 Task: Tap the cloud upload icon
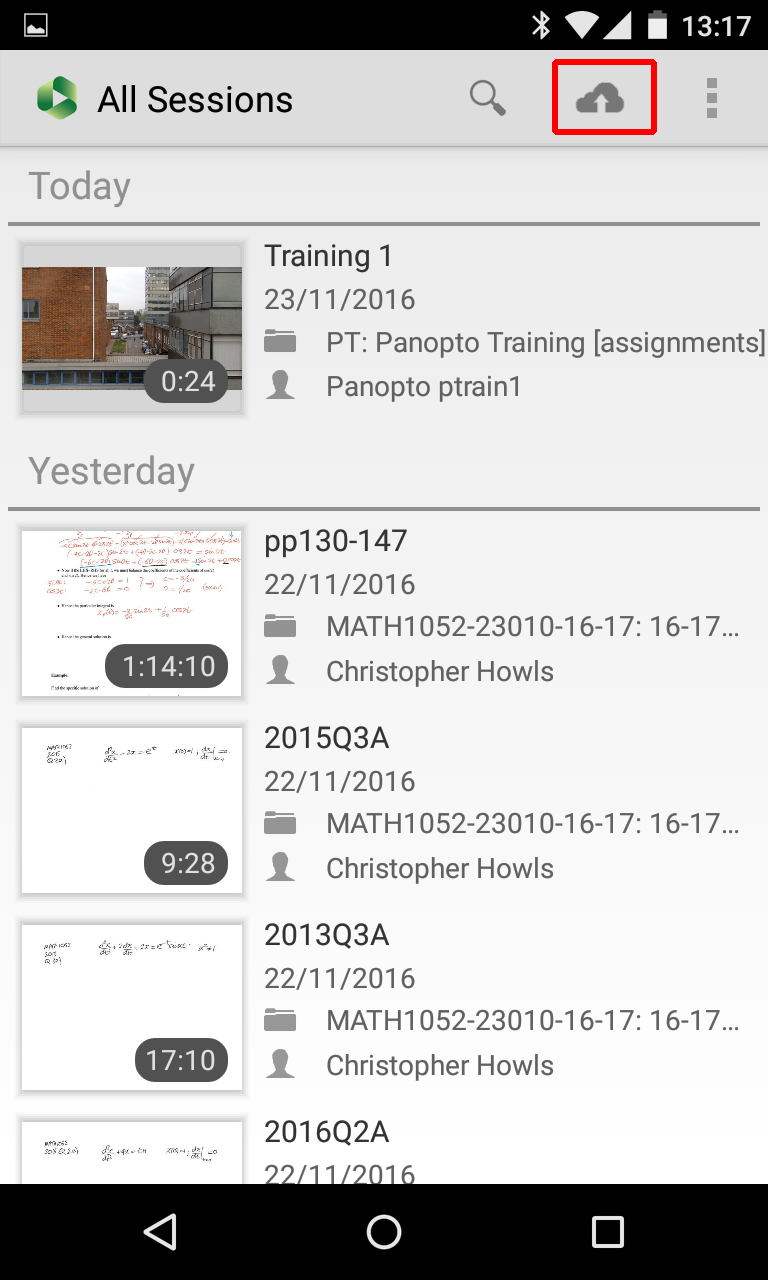point(601,98)
